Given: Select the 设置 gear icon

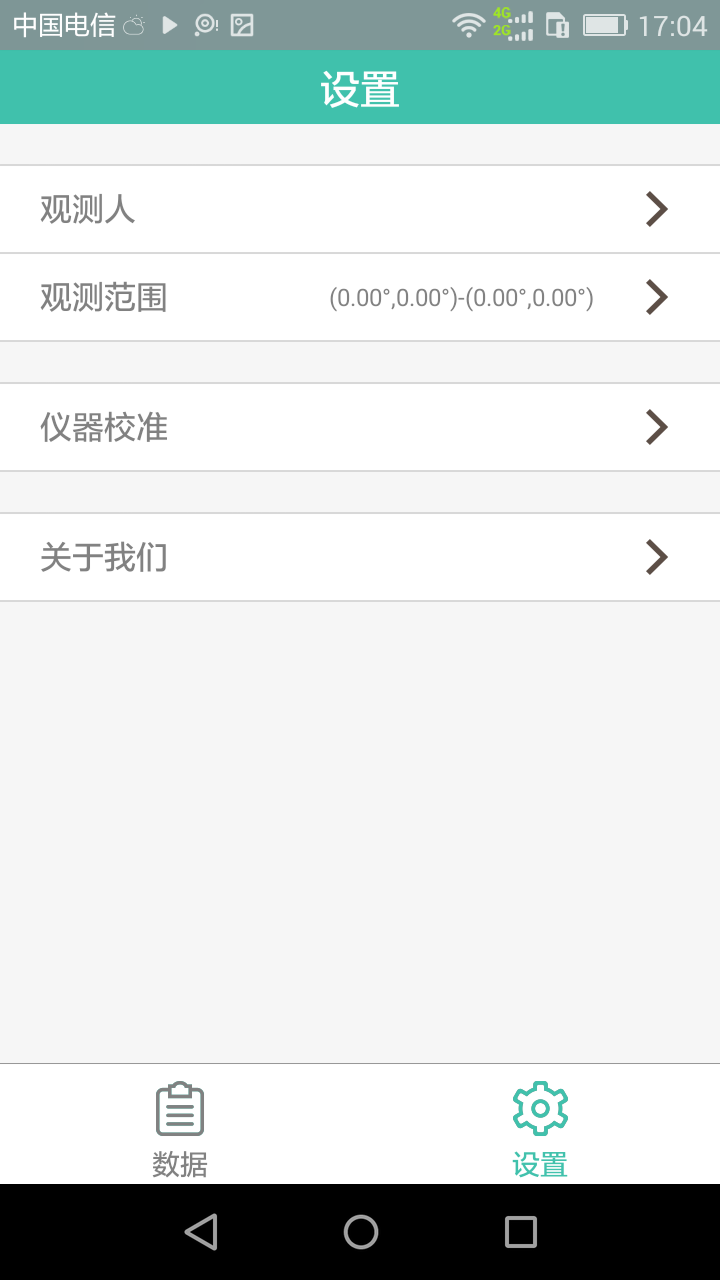Looking at the screenshot, I should coord(539,1107).
